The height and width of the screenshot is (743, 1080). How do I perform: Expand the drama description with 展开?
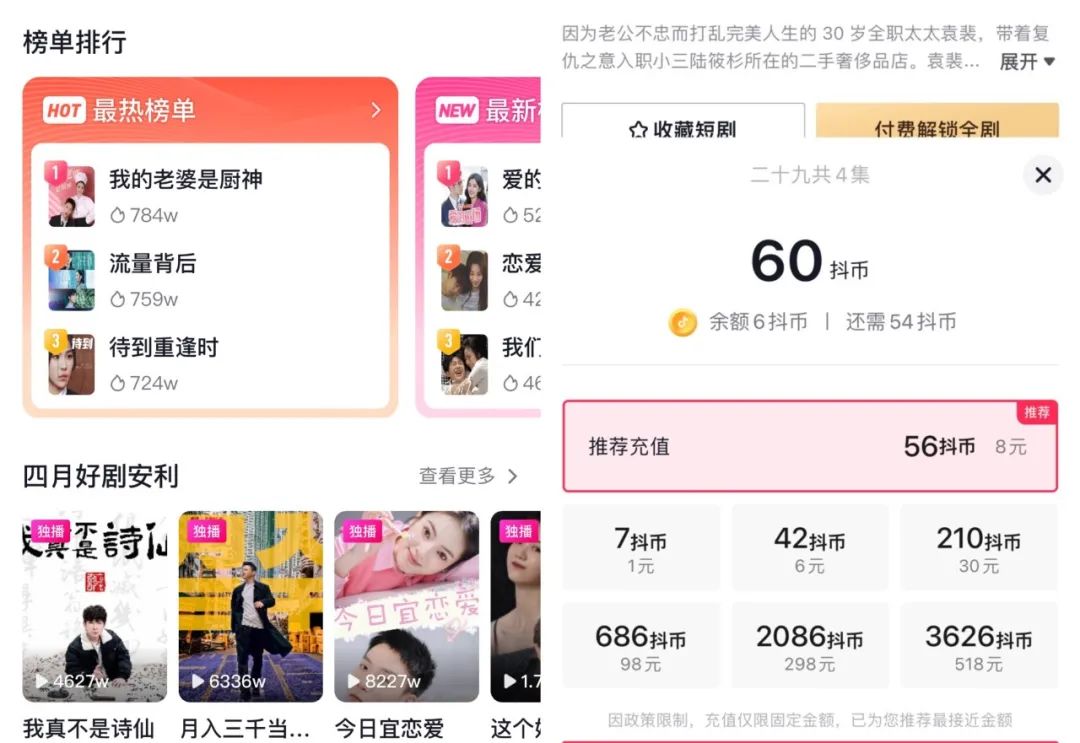1027,62
